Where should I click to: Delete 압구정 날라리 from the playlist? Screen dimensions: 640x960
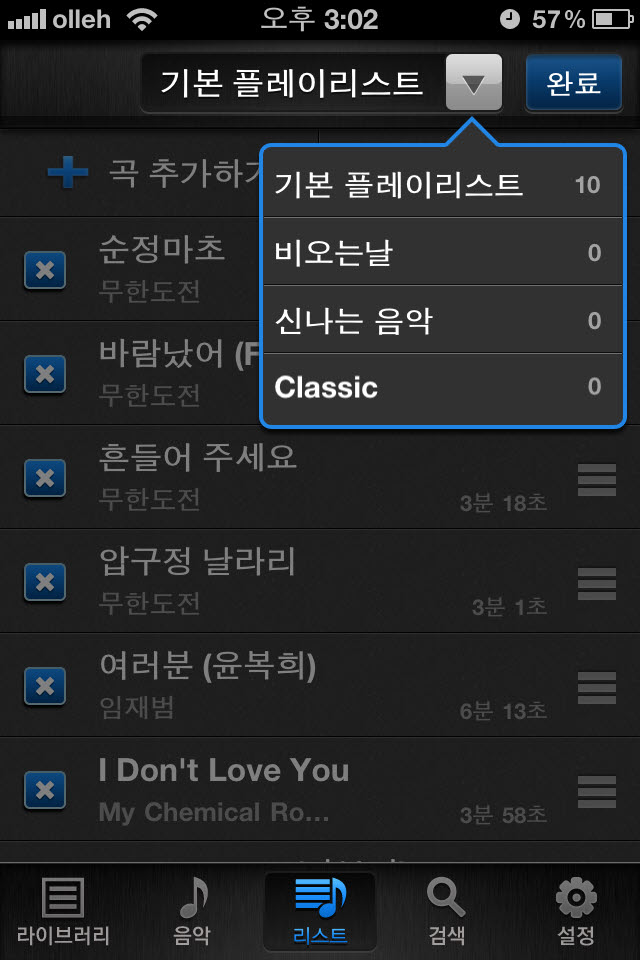[x=45, y=582]
